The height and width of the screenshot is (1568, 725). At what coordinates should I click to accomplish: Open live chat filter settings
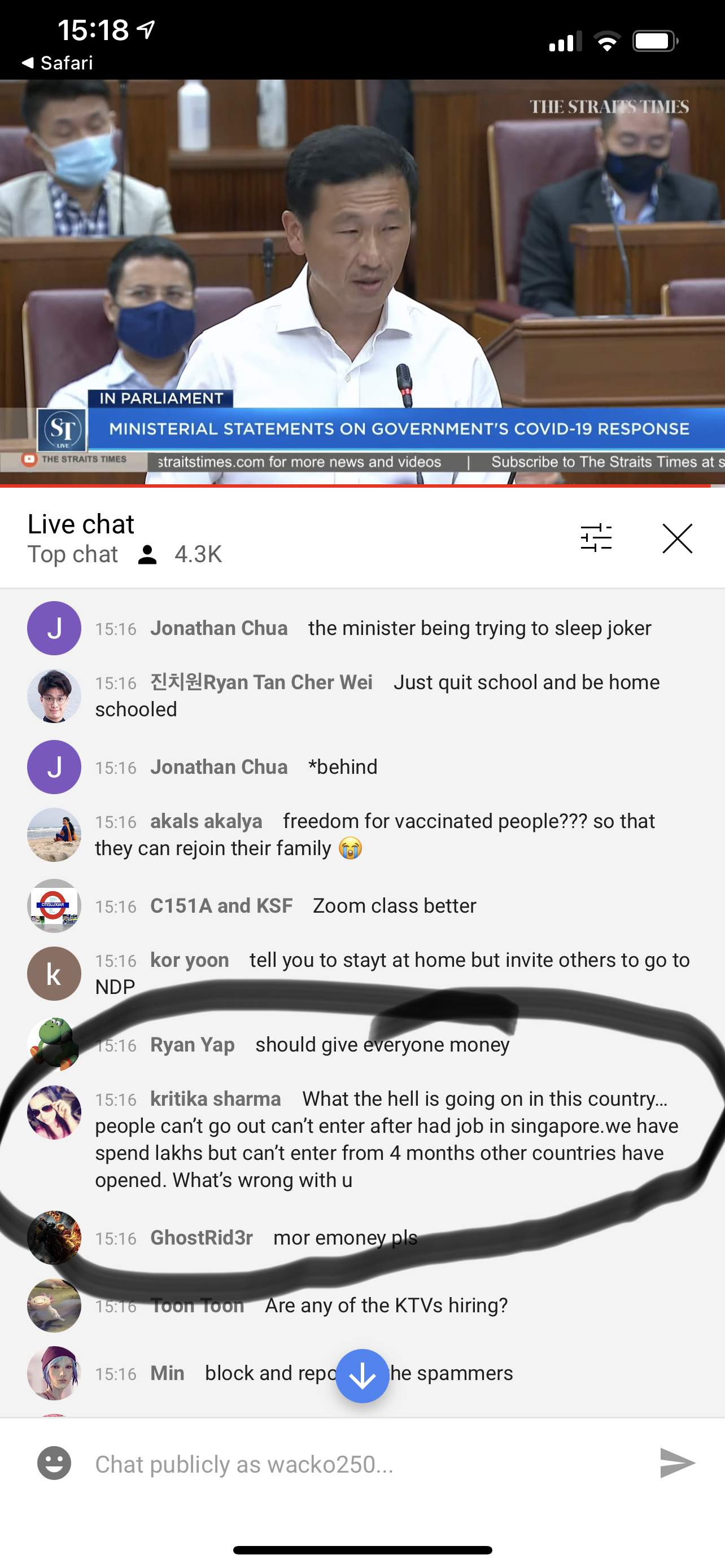click(596, 538)
